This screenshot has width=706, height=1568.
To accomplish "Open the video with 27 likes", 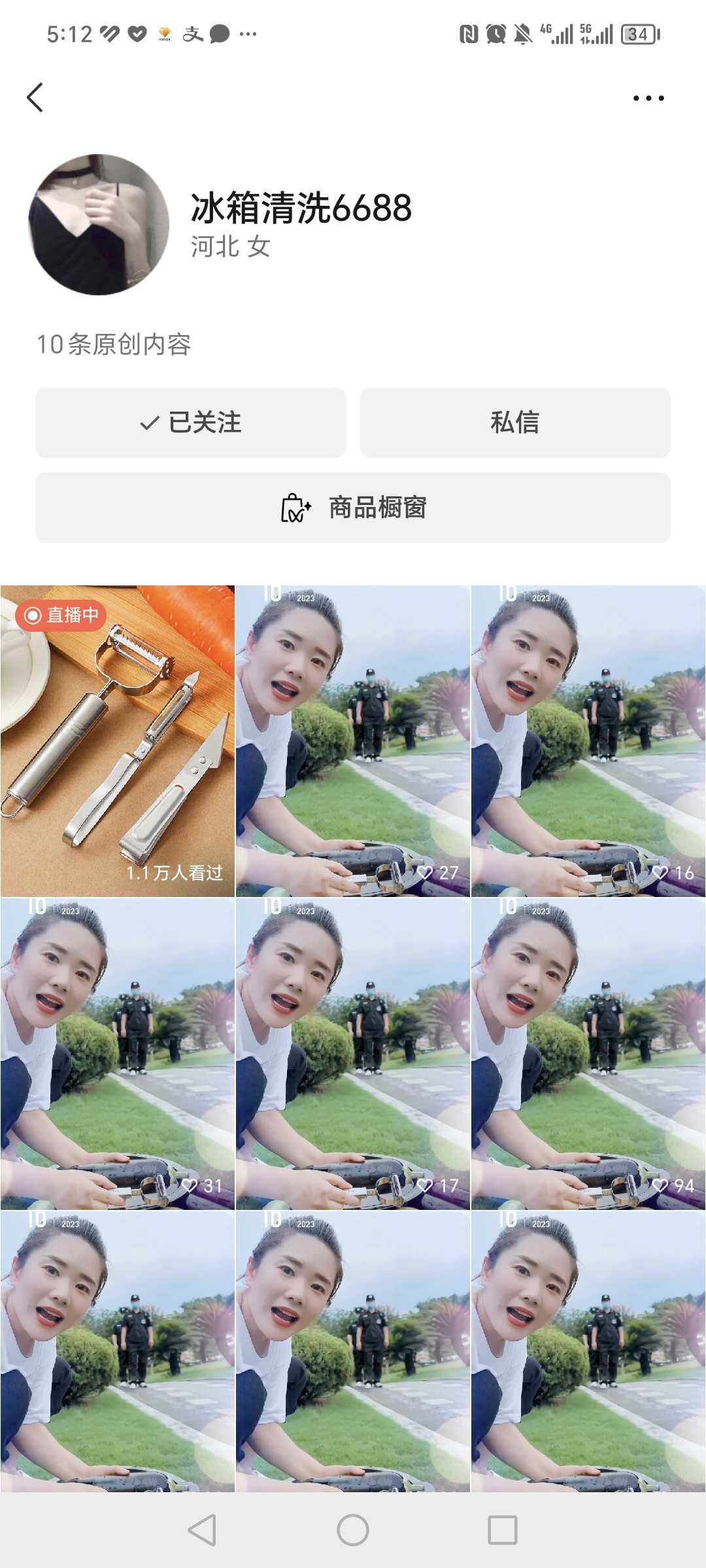I will tap(353, 741).
